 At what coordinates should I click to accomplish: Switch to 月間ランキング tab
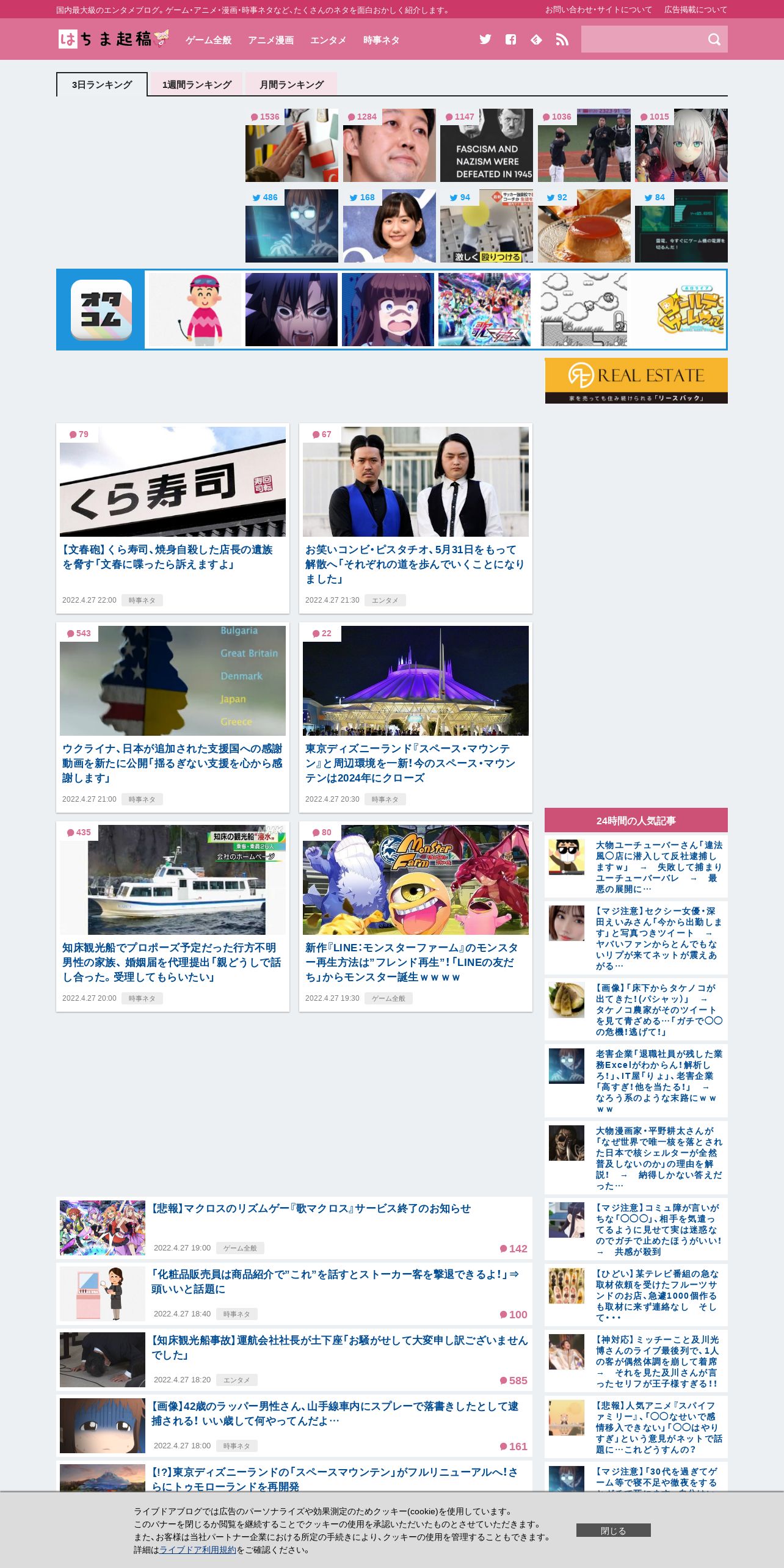[291, 84]
